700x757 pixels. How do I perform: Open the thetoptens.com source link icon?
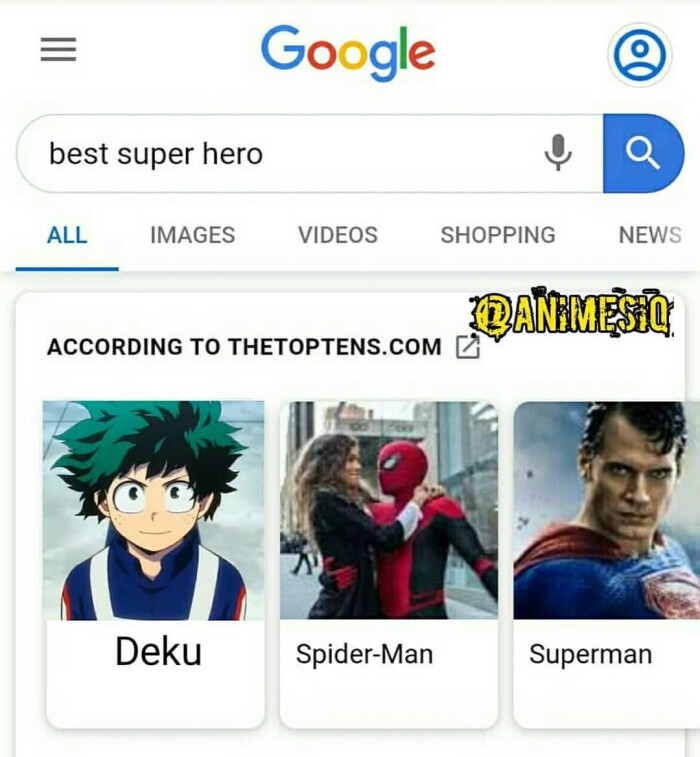[x=467, y=347]
